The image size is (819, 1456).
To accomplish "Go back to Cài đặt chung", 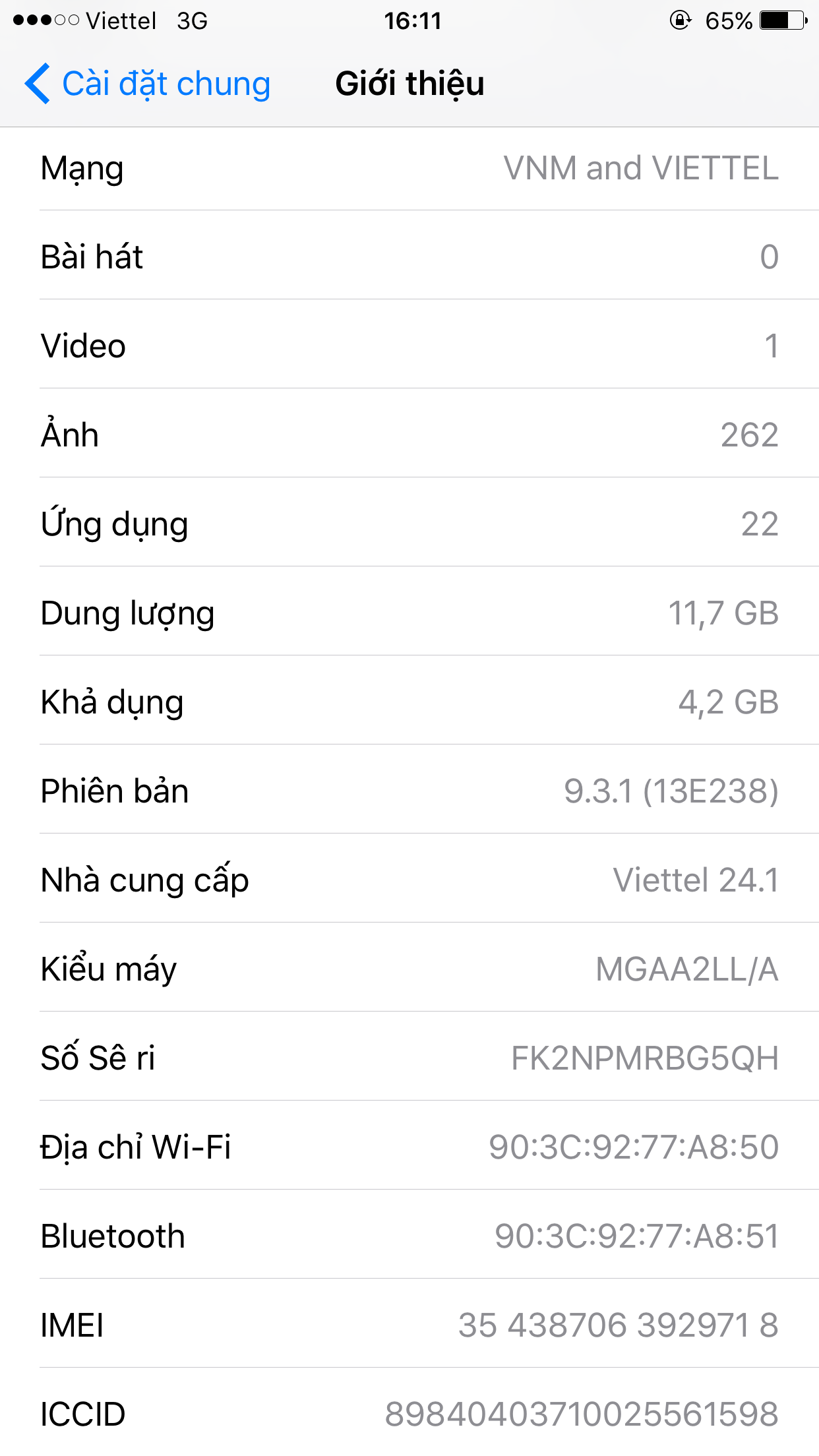I will (x=148, y=84).
